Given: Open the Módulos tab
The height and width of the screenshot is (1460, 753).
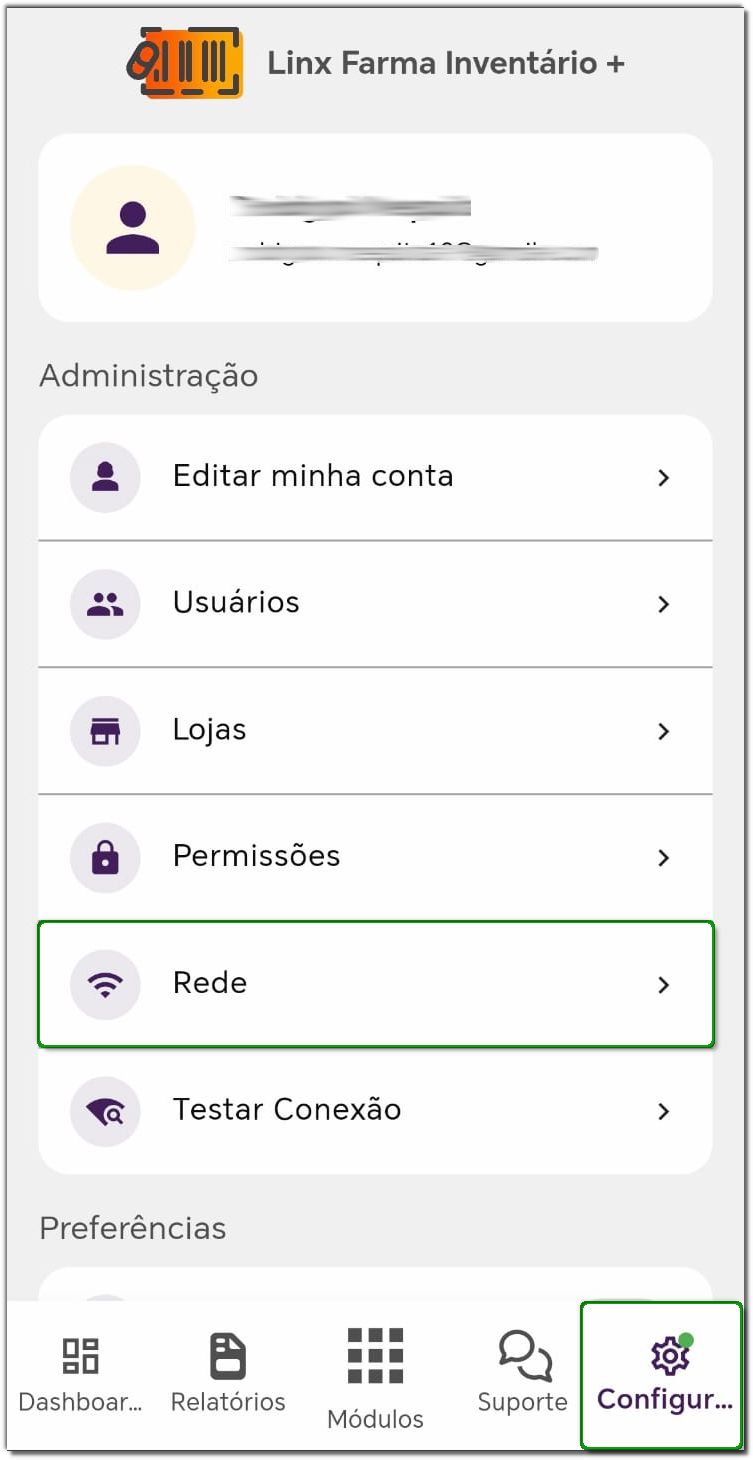Looking at the screenshot, I should [x=375, y=1377].
